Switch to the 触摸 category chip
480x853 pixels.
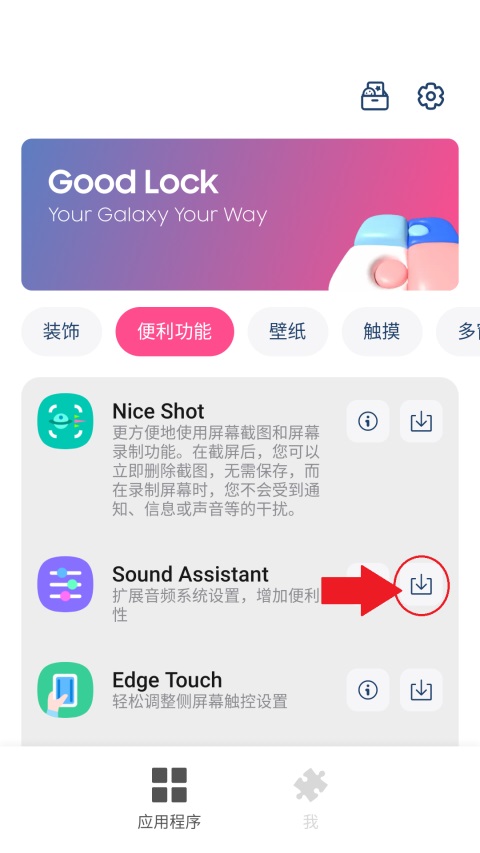pyautogui.click(x=382, y=331)
